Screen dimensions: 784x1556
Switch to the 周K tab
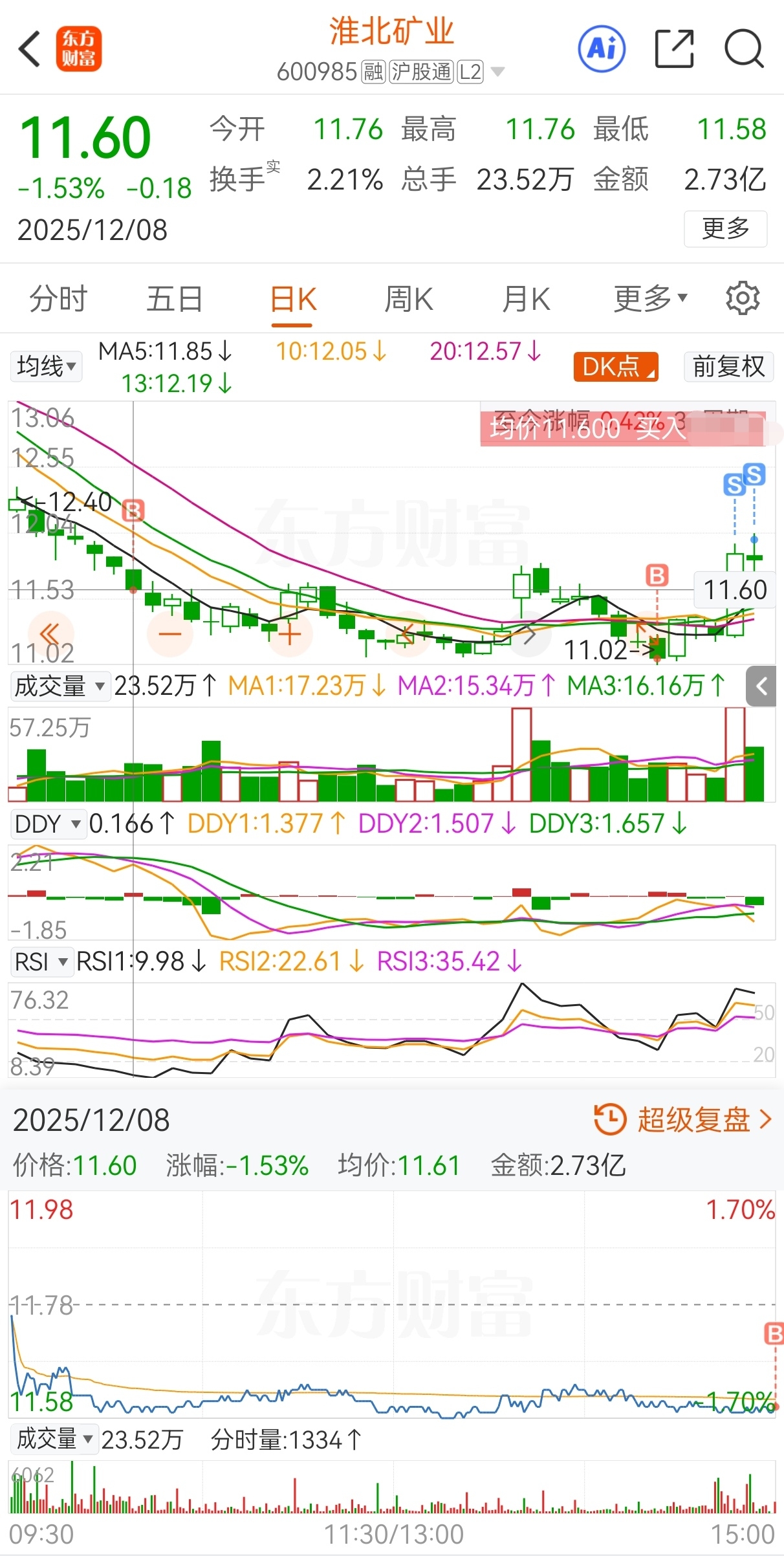409,299
